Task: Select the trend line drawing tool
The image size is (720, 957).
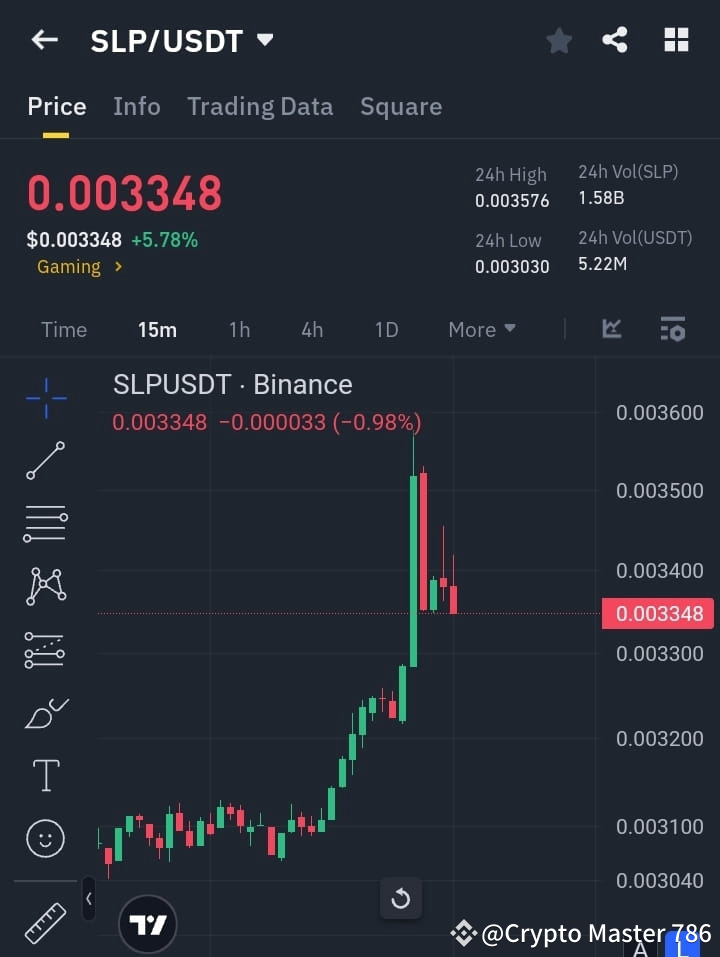Action: pos(44,461)
